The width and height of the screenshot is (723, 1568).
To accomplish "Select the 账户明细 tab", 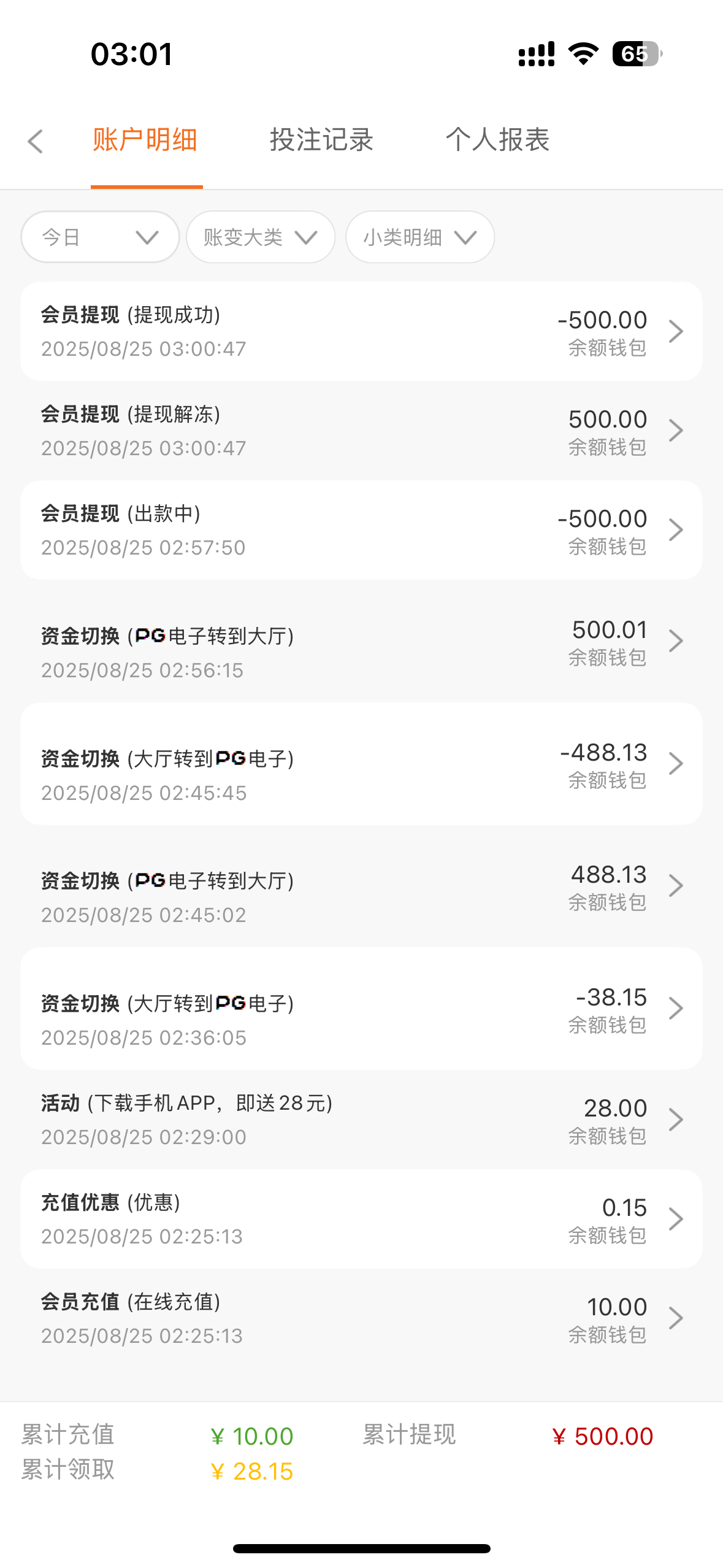I will point(145,140).
